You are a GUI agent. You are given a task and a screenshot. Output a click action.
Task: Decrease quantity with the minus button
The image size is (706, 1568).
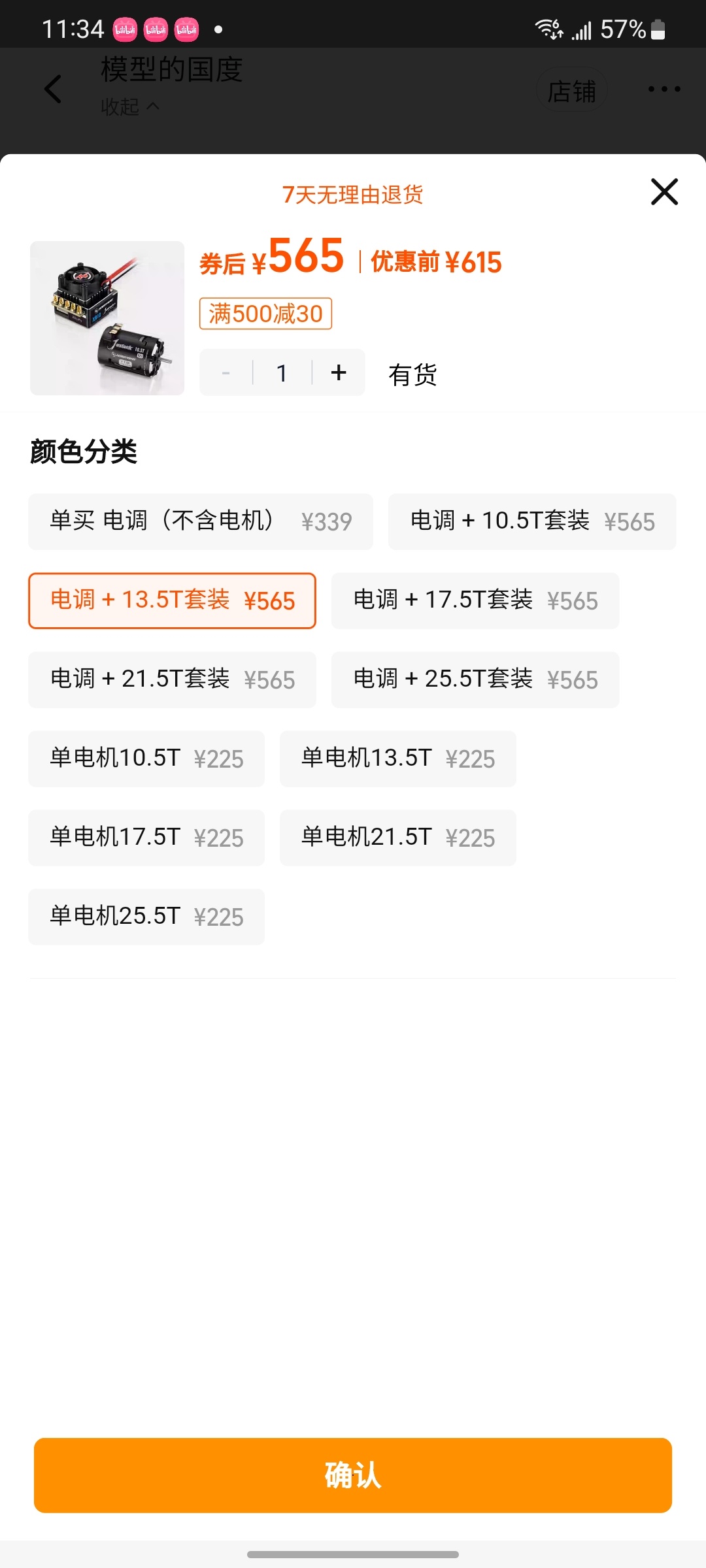point(226,373)
